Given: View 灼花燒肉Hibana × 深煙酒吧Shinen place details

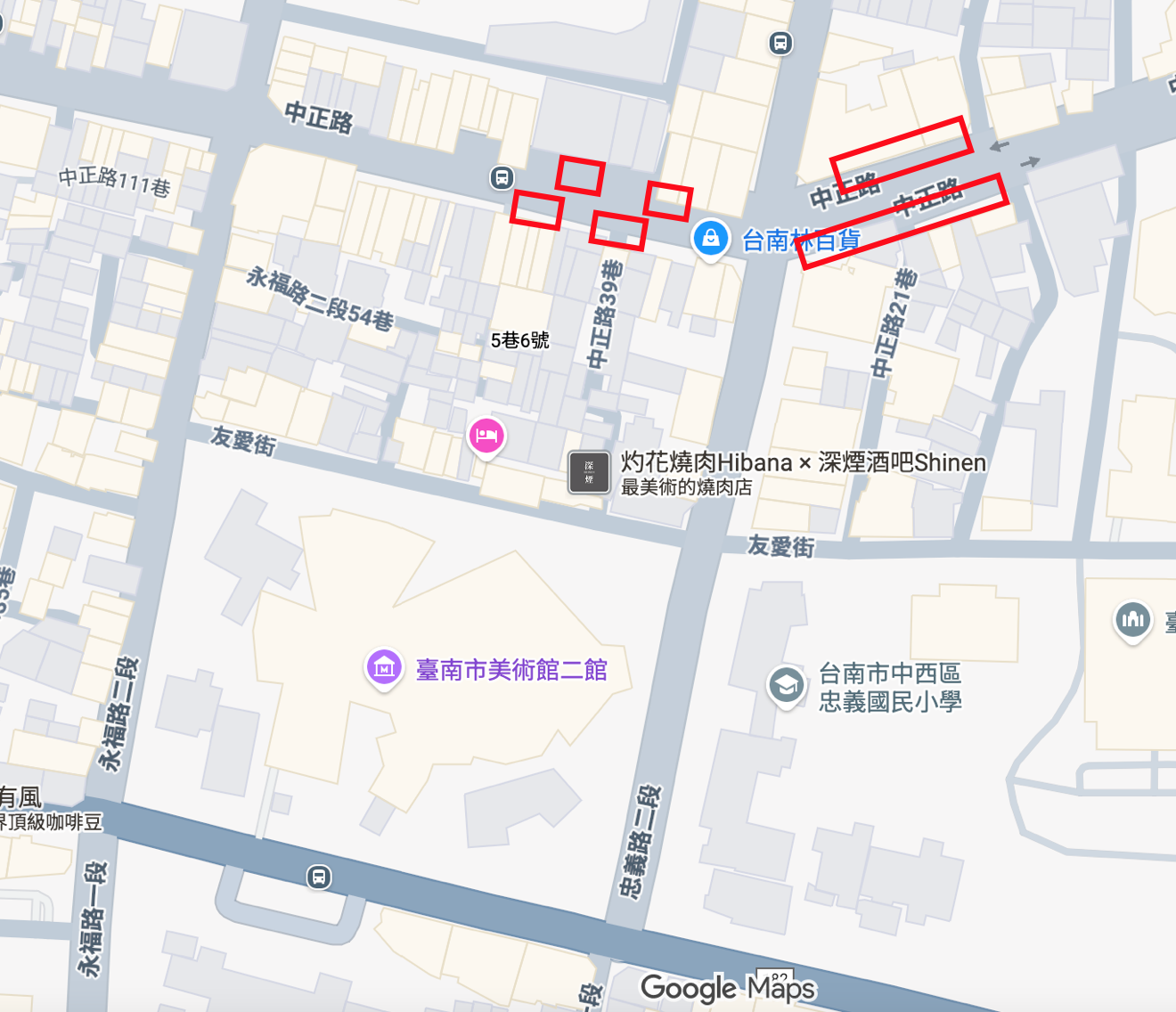Looking at the screenshot, I should (x=590, y=472).
